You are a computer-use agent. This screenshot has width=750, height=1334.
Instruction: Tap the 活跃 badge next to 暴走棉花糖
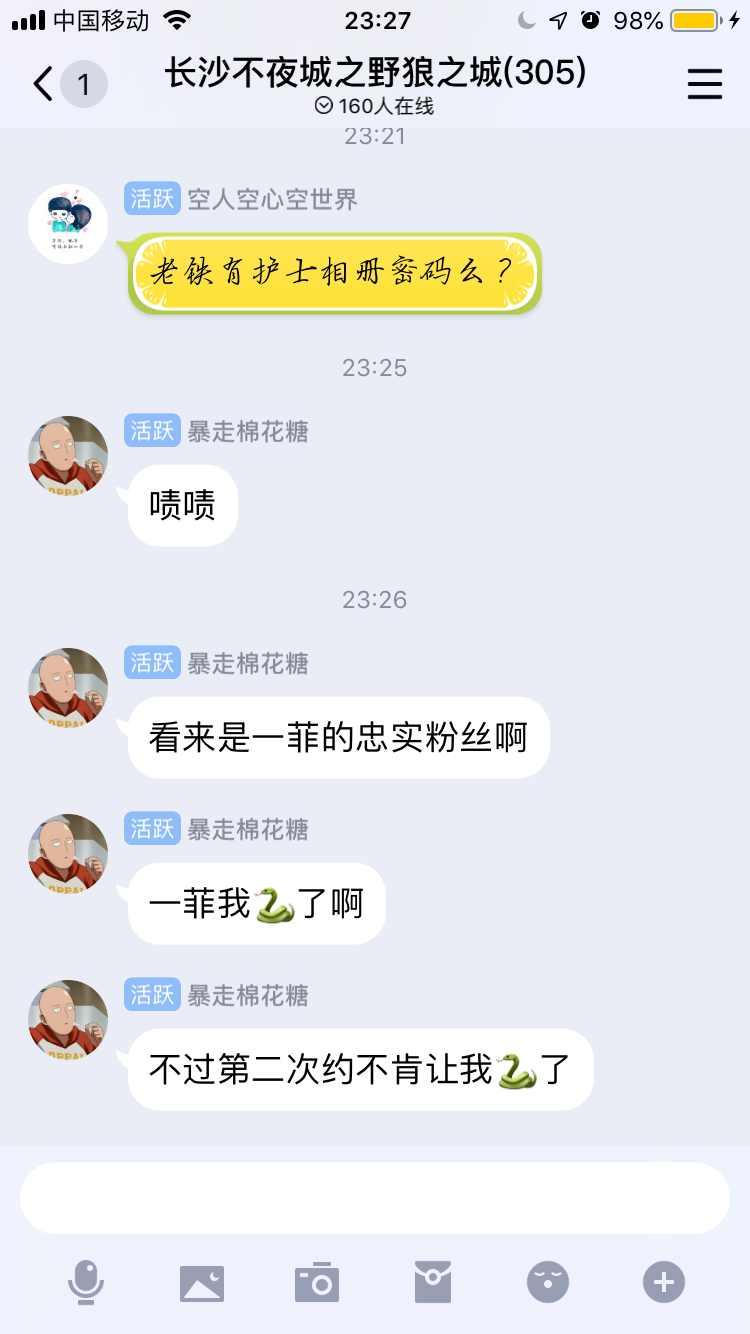click(x=152, y=431)
